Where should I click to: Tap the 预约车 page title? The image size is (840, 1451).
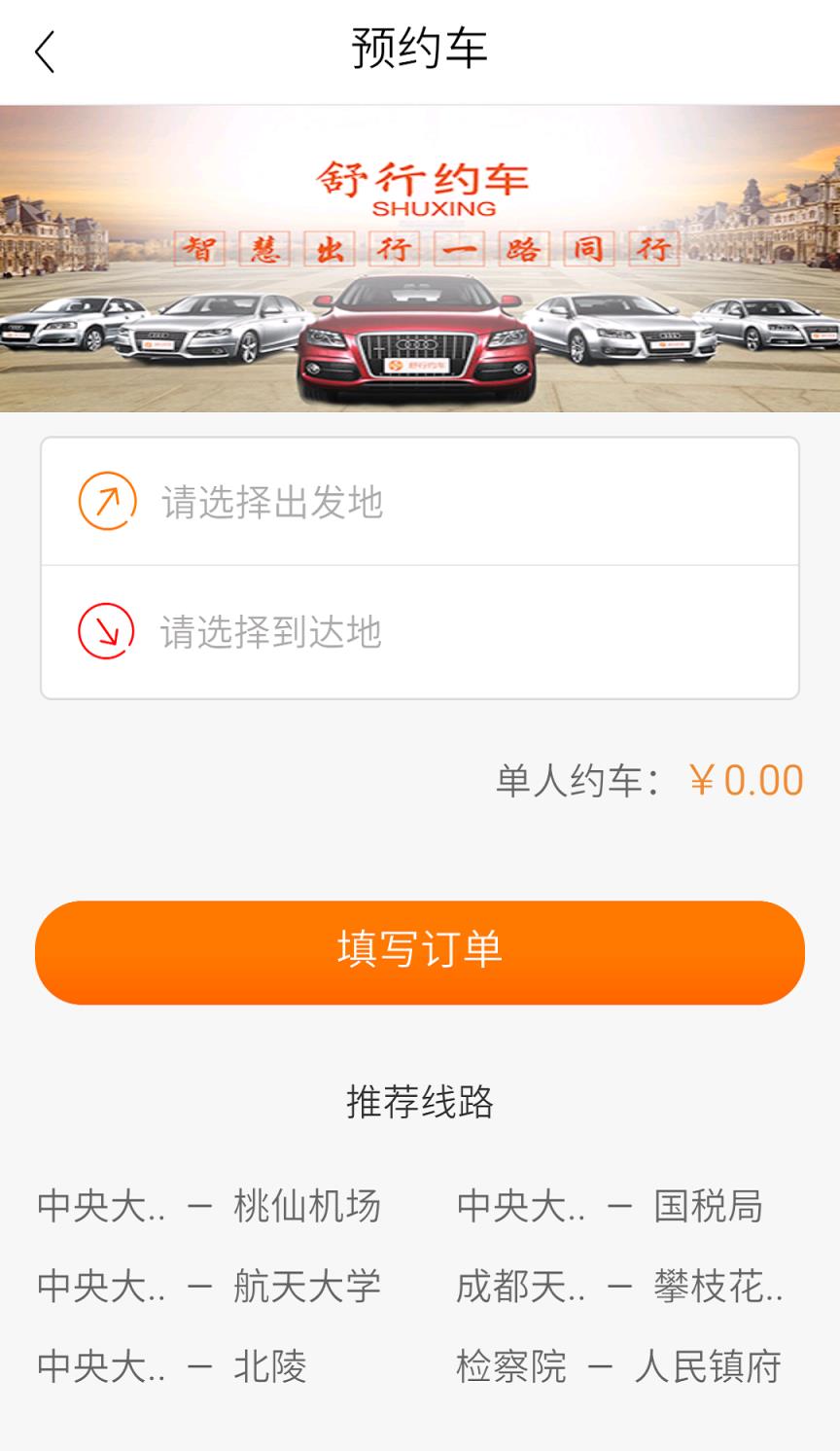click(420, 51)
